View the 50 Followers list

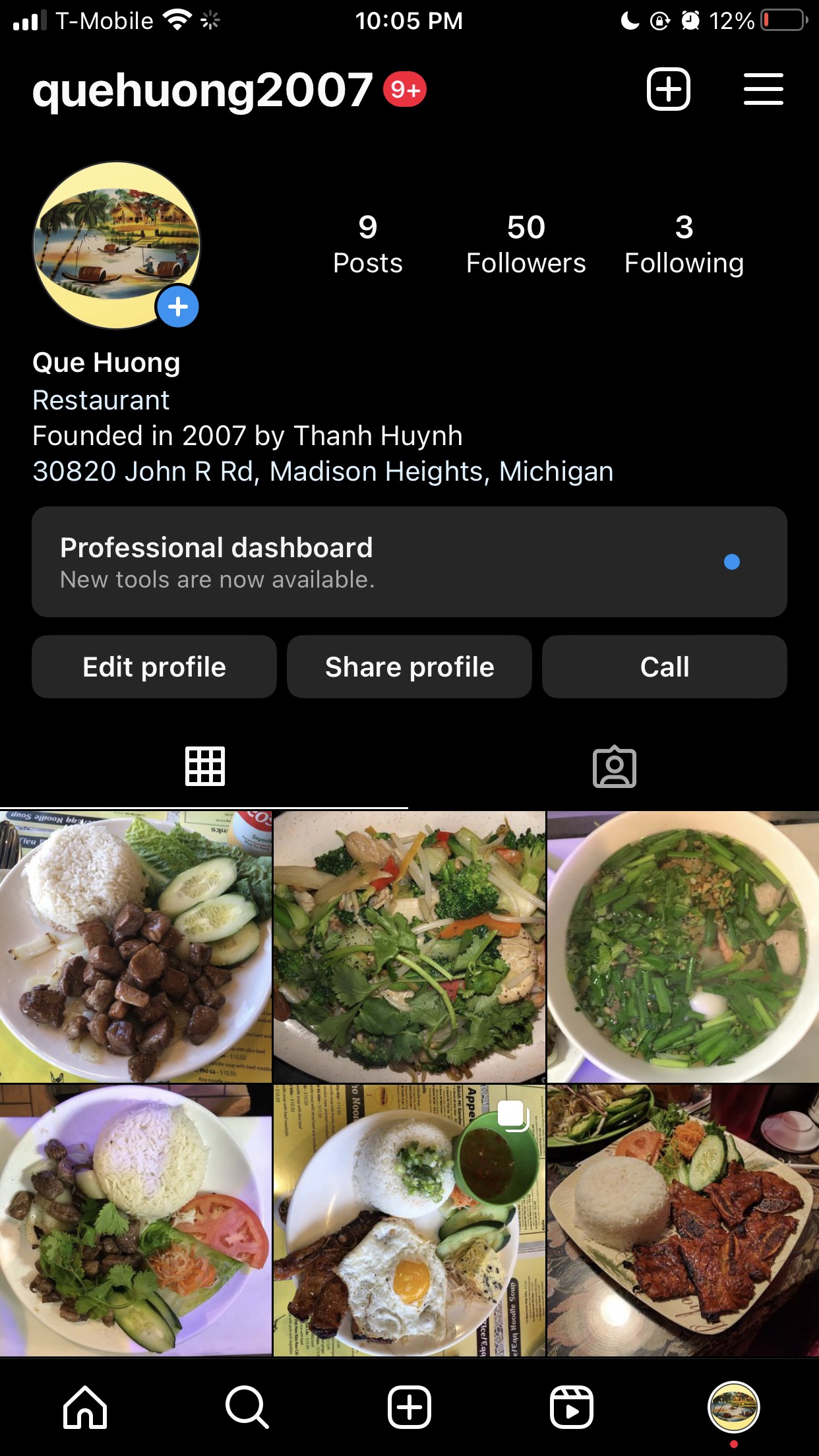(526, 244)
